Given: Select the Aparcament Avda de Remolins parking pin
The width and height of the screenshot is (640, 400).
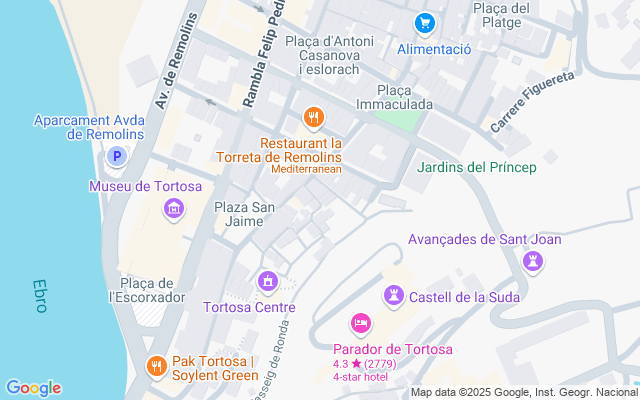Looking at the screenshot, I should 116,157.
